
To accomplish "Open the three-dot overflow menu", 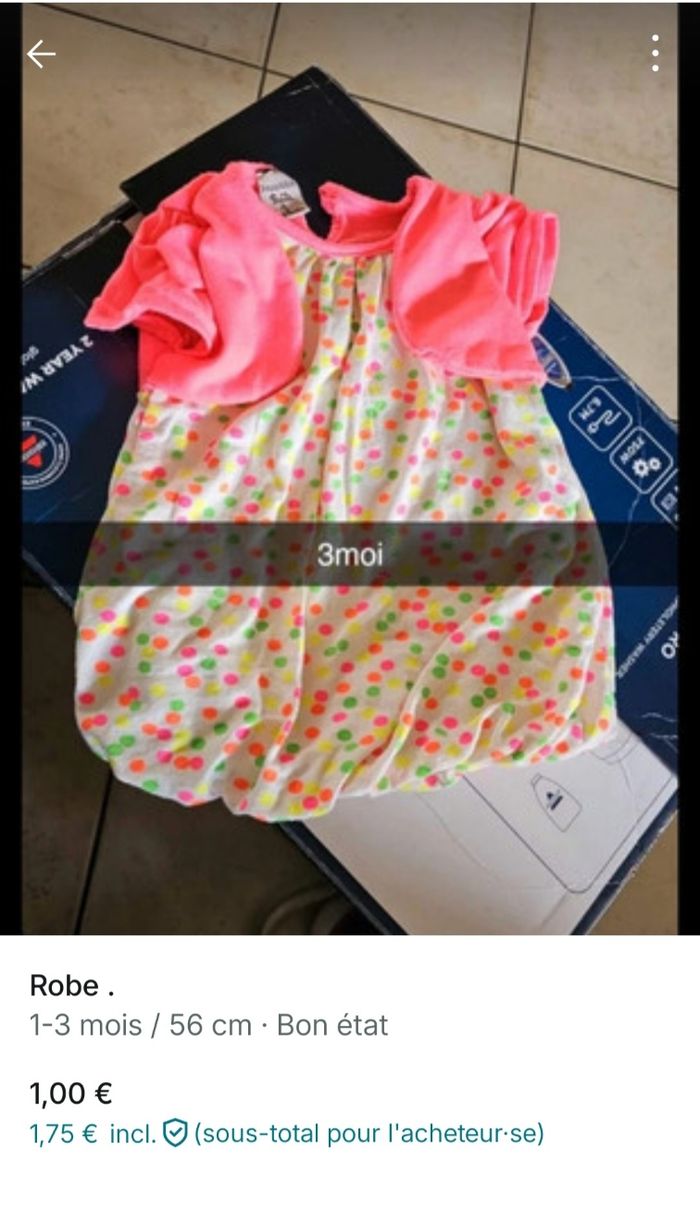I will pos(655,53).
